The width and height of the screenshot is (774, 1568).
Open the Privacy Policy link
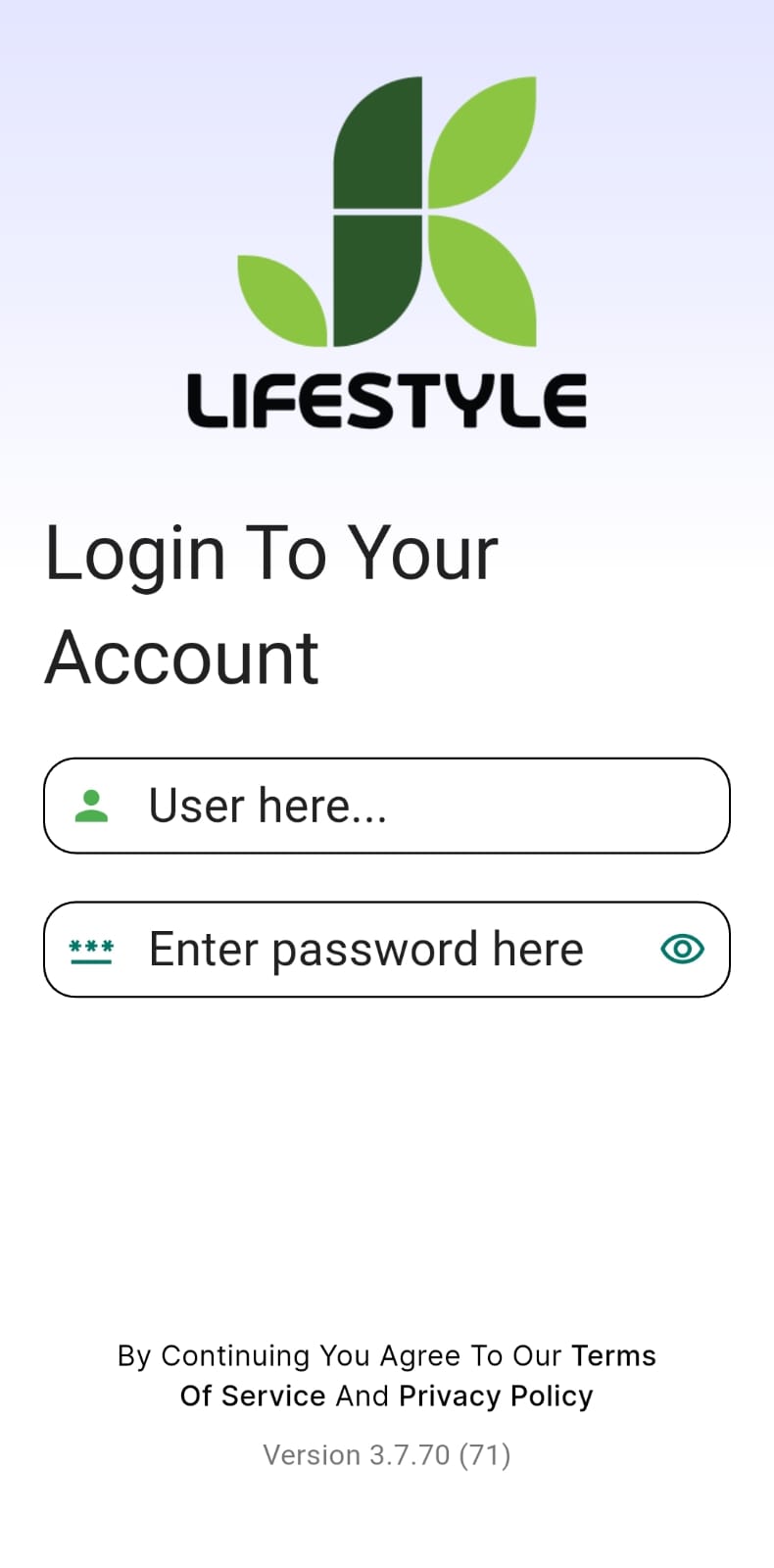click(496, 1396)
